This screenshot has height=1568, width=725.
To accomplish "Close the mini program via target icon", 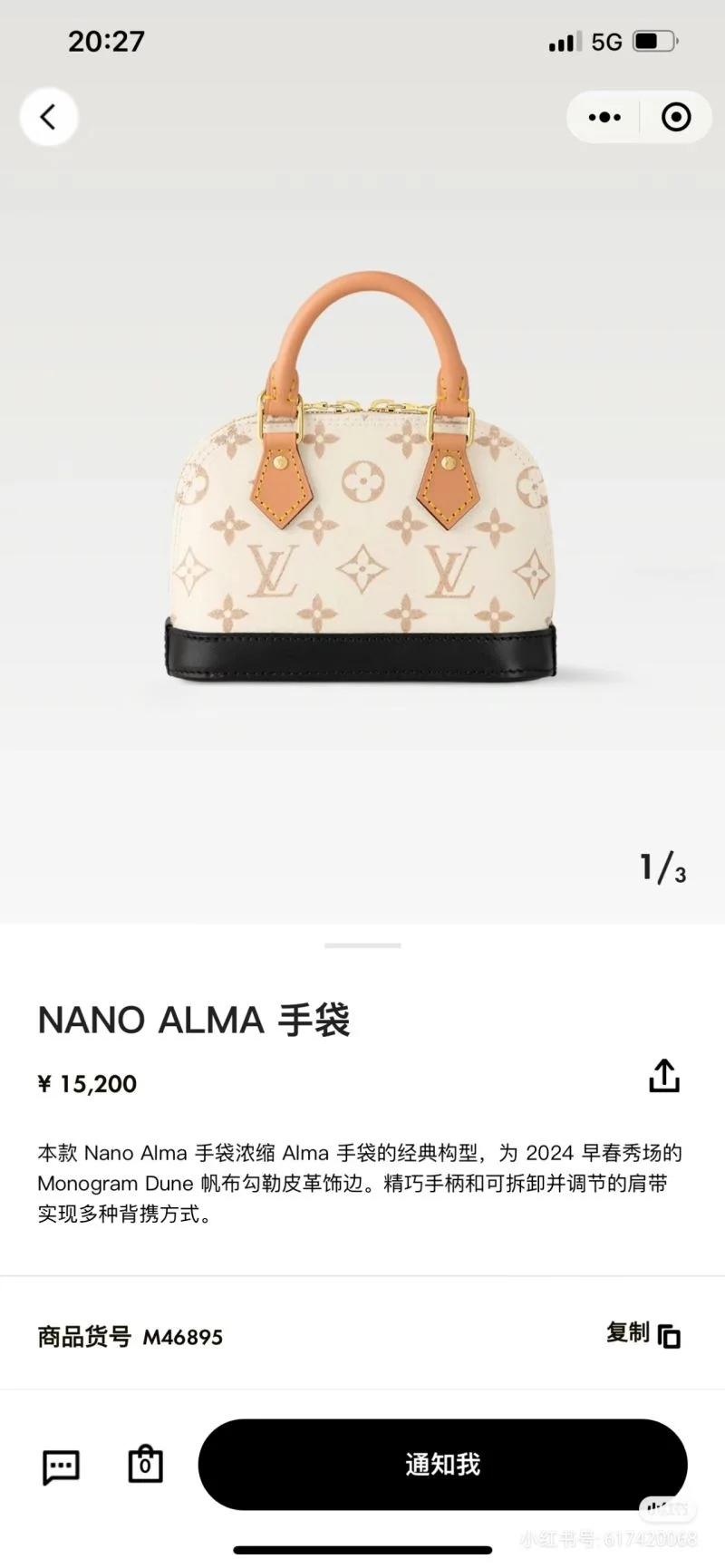I will (x=676, y=117).
